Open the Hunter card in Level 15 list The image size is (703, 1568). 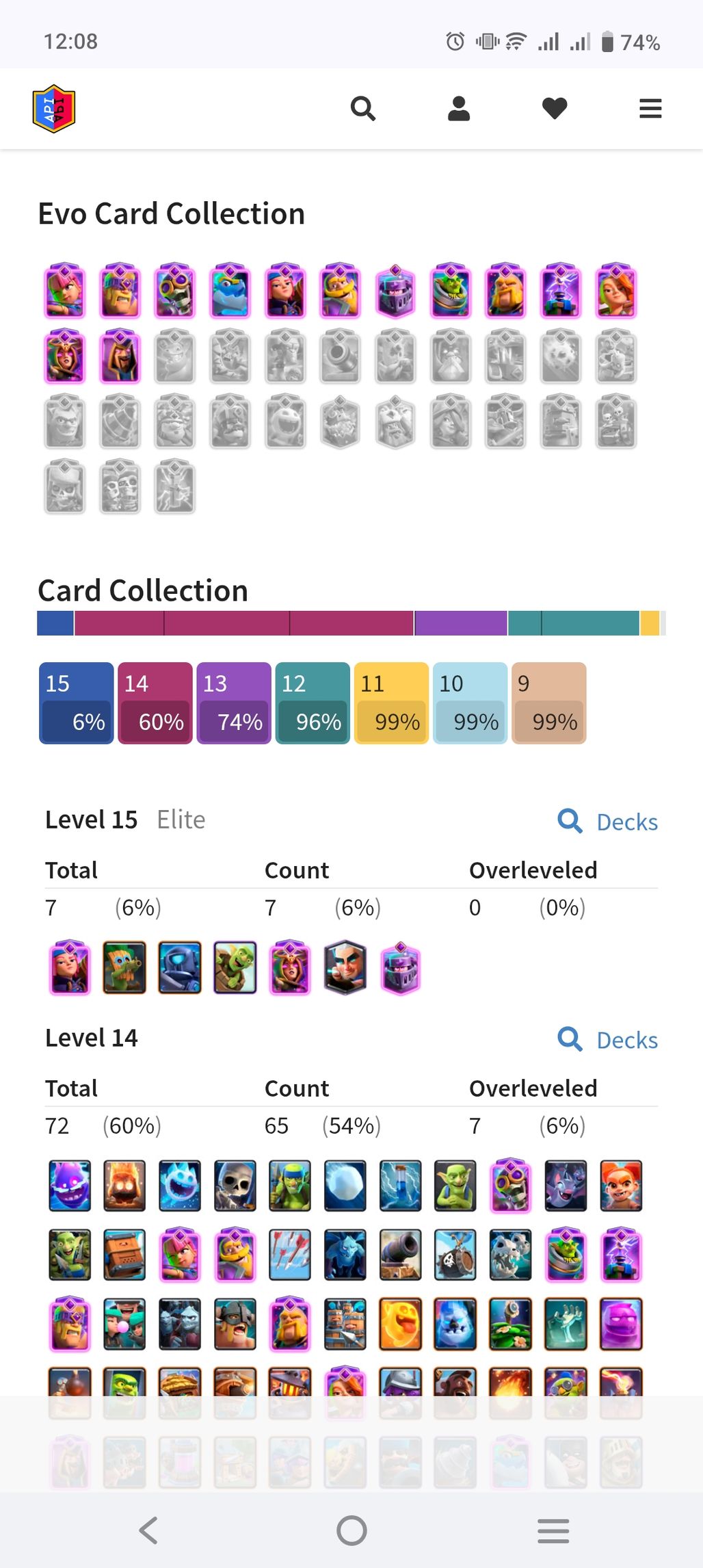tap(345, 967)
